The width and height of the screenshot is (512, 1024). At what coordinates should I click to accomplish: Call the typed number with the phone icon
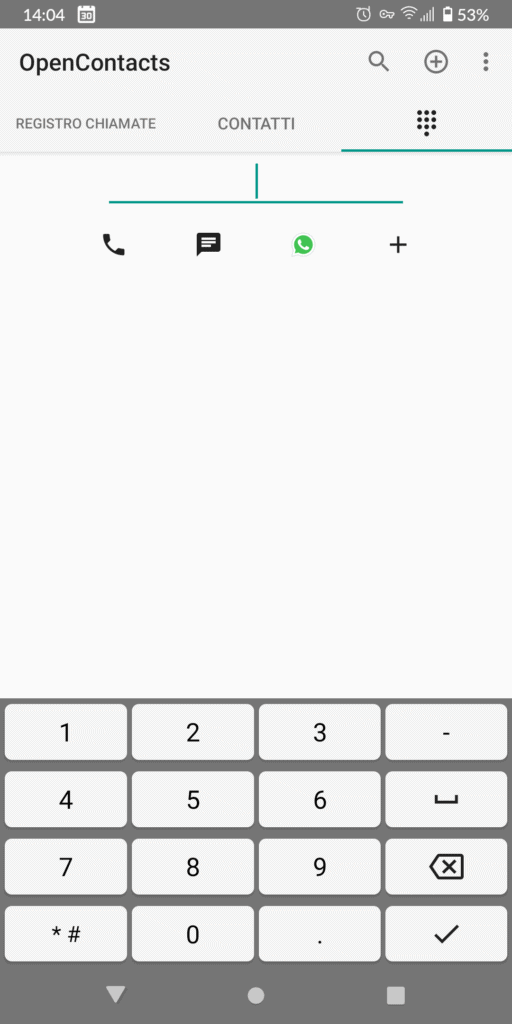[x=114, y=245]
